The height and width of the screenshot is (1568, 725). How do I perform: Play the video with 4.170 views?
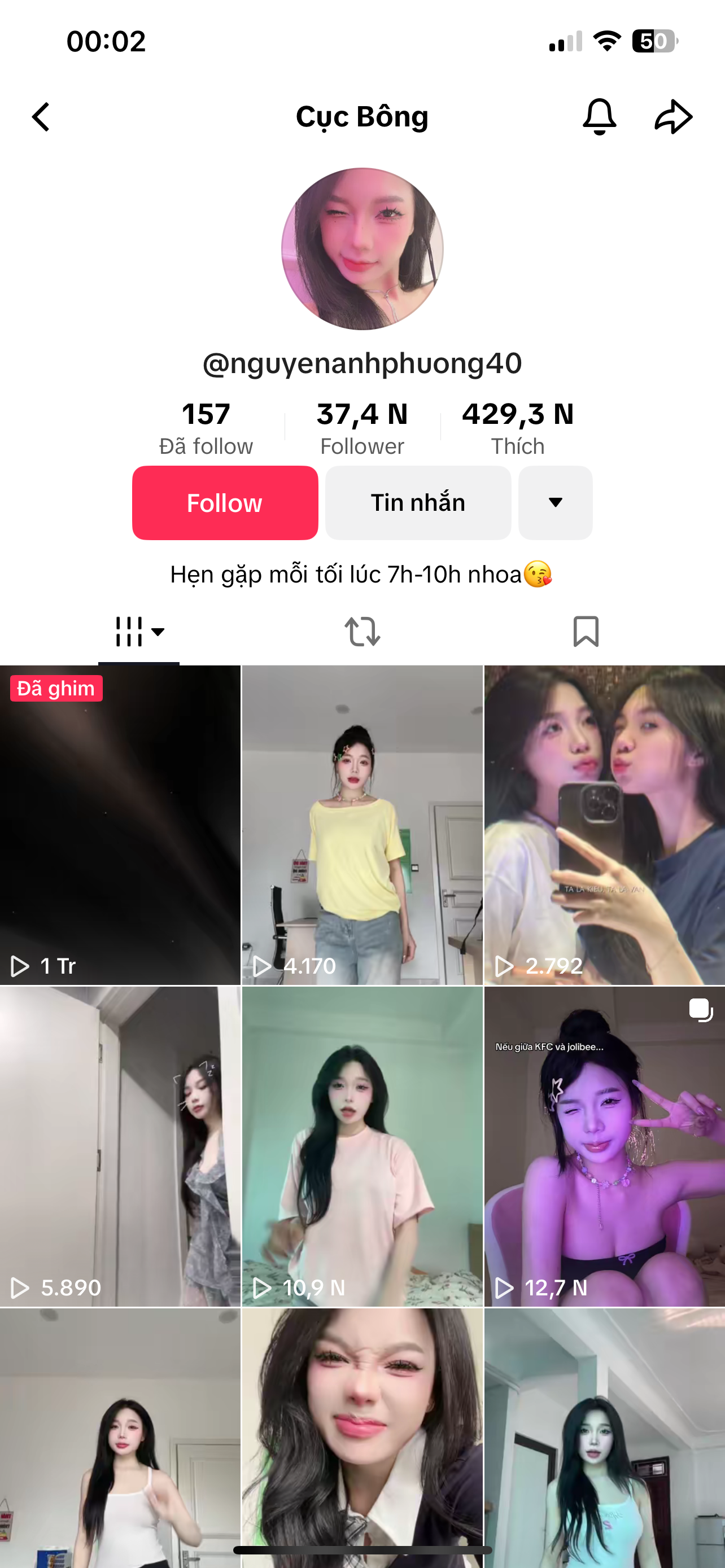[362, 825]
